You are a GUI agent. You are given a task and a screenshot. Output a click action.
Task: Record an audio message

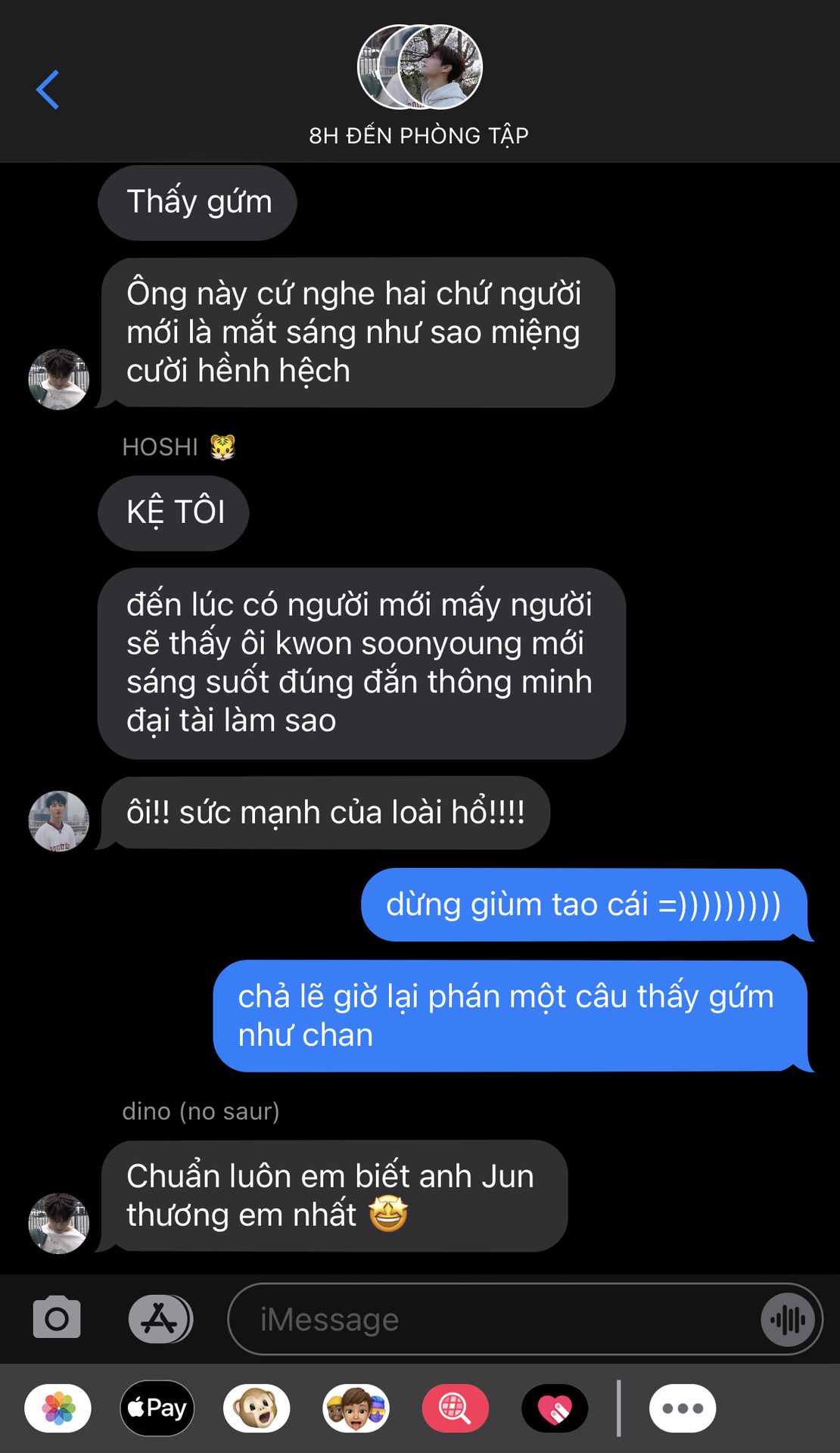[788, 1320]
